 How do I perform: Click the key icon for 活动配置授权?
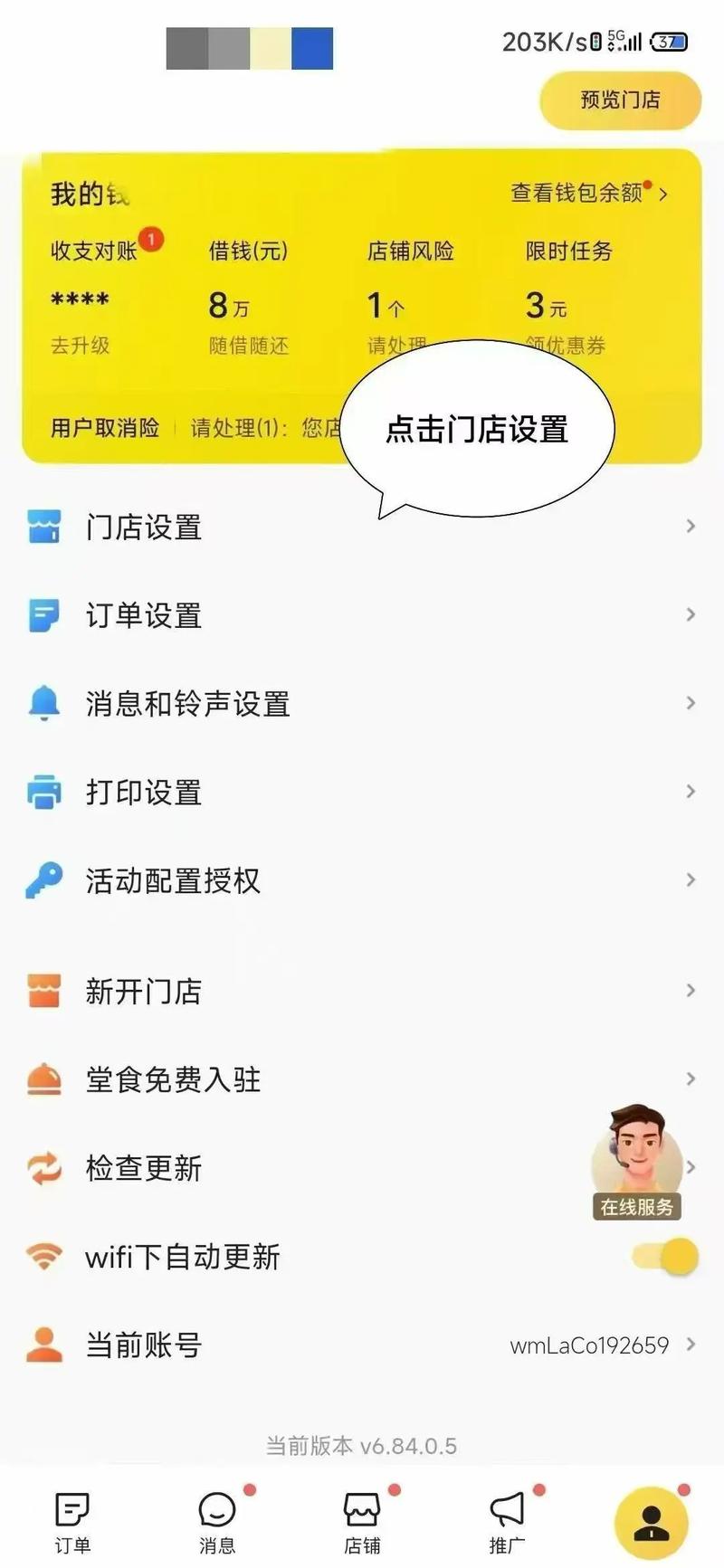pyautogui.click(x=43, y=880)
